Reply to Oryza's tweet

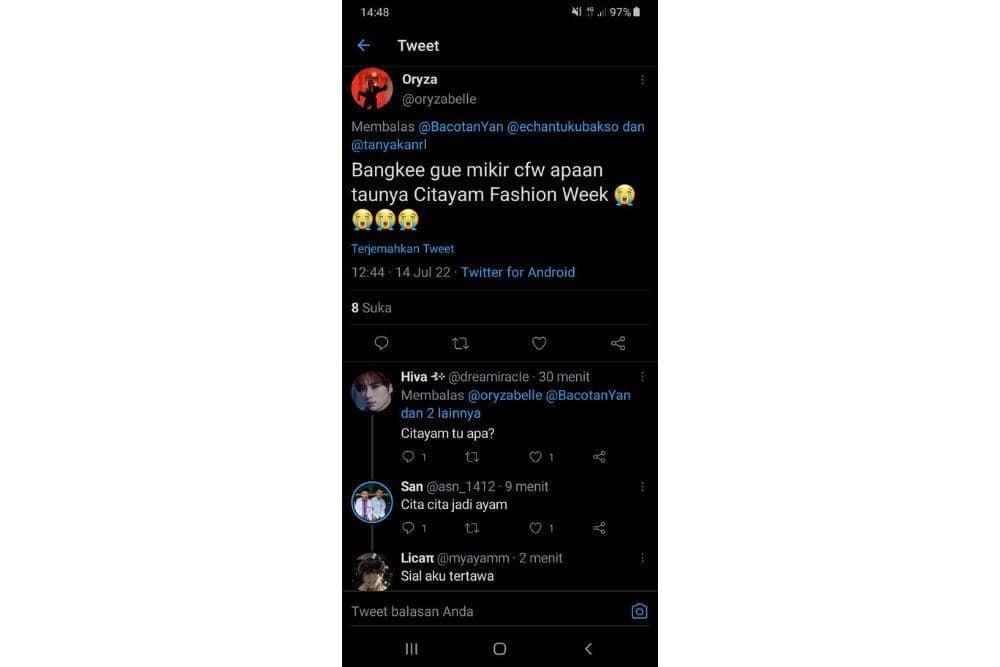tap(381, 343)
